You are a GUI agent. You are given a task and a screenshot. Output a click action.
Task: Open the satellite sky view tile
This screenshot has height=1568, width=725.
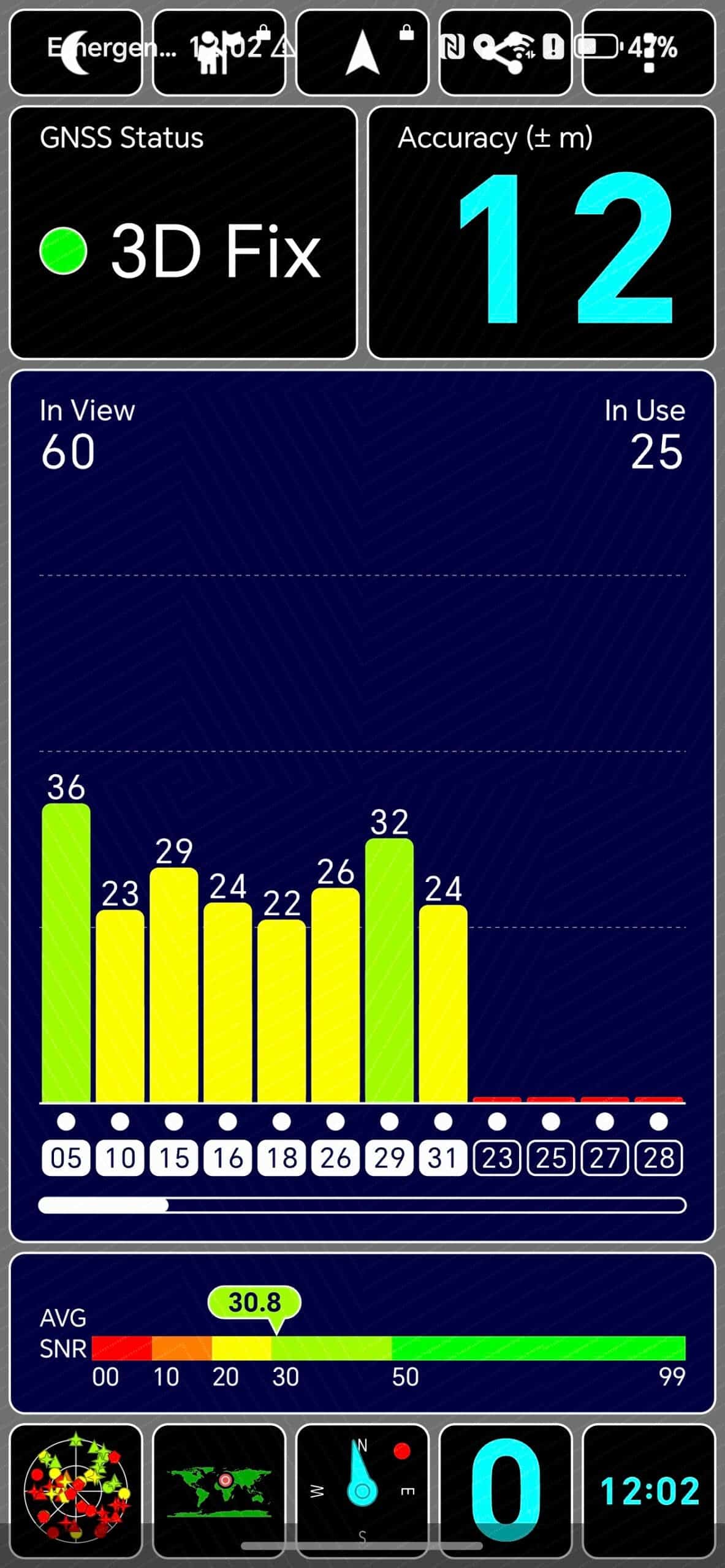pyautogui.click(x=76, y=1491)
